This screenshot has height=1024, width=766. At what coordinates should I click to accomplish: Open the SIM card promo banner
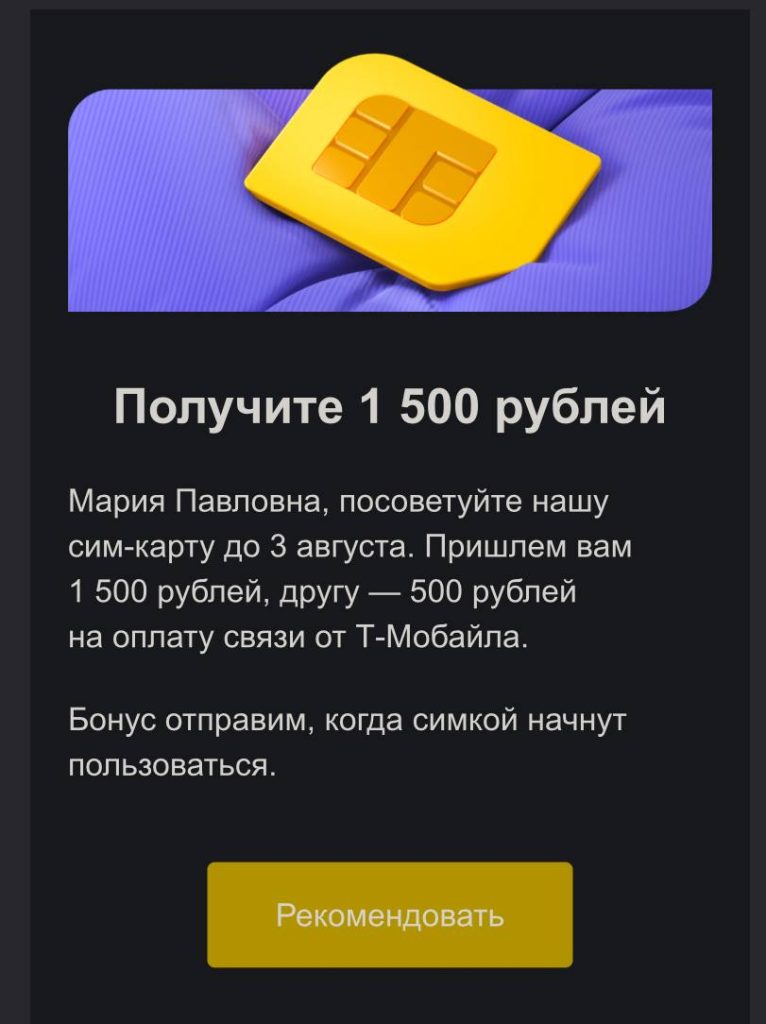pyautogui.click(x=390, y=190)
